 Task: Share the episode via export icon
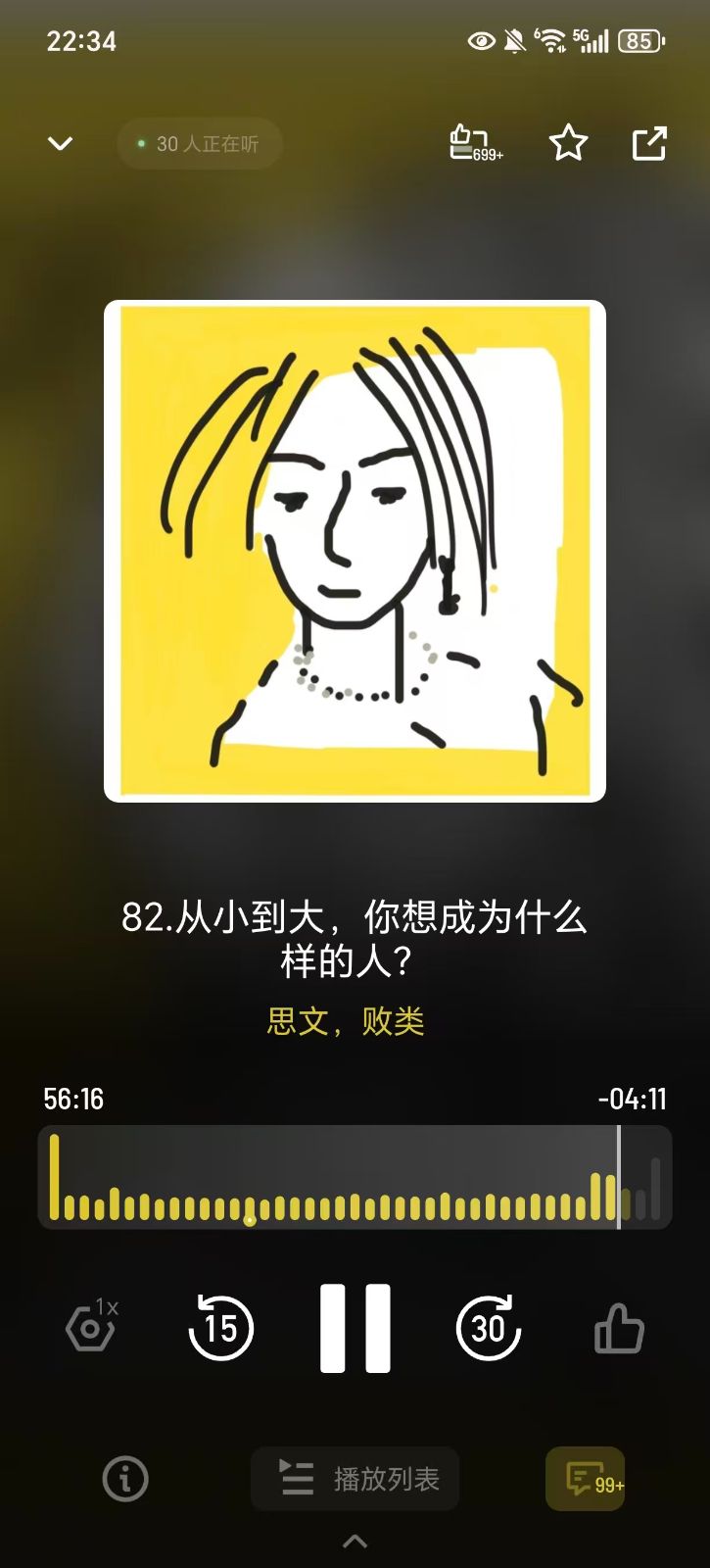coord(648,143)
